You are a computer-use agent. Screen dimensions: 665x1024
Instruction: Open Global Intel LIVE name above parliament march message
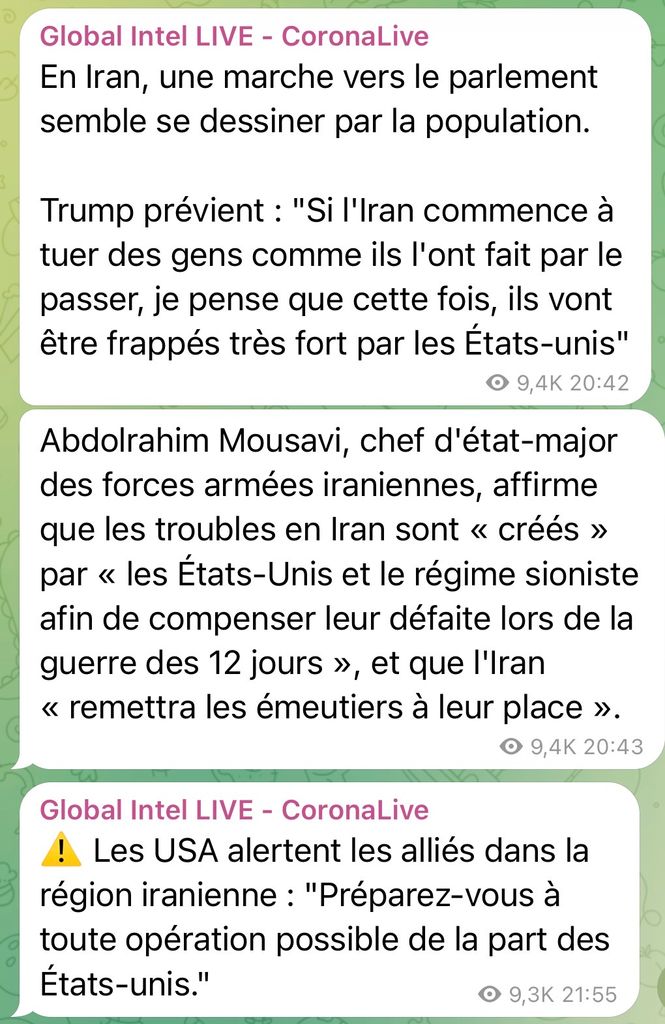pos(234,37)
